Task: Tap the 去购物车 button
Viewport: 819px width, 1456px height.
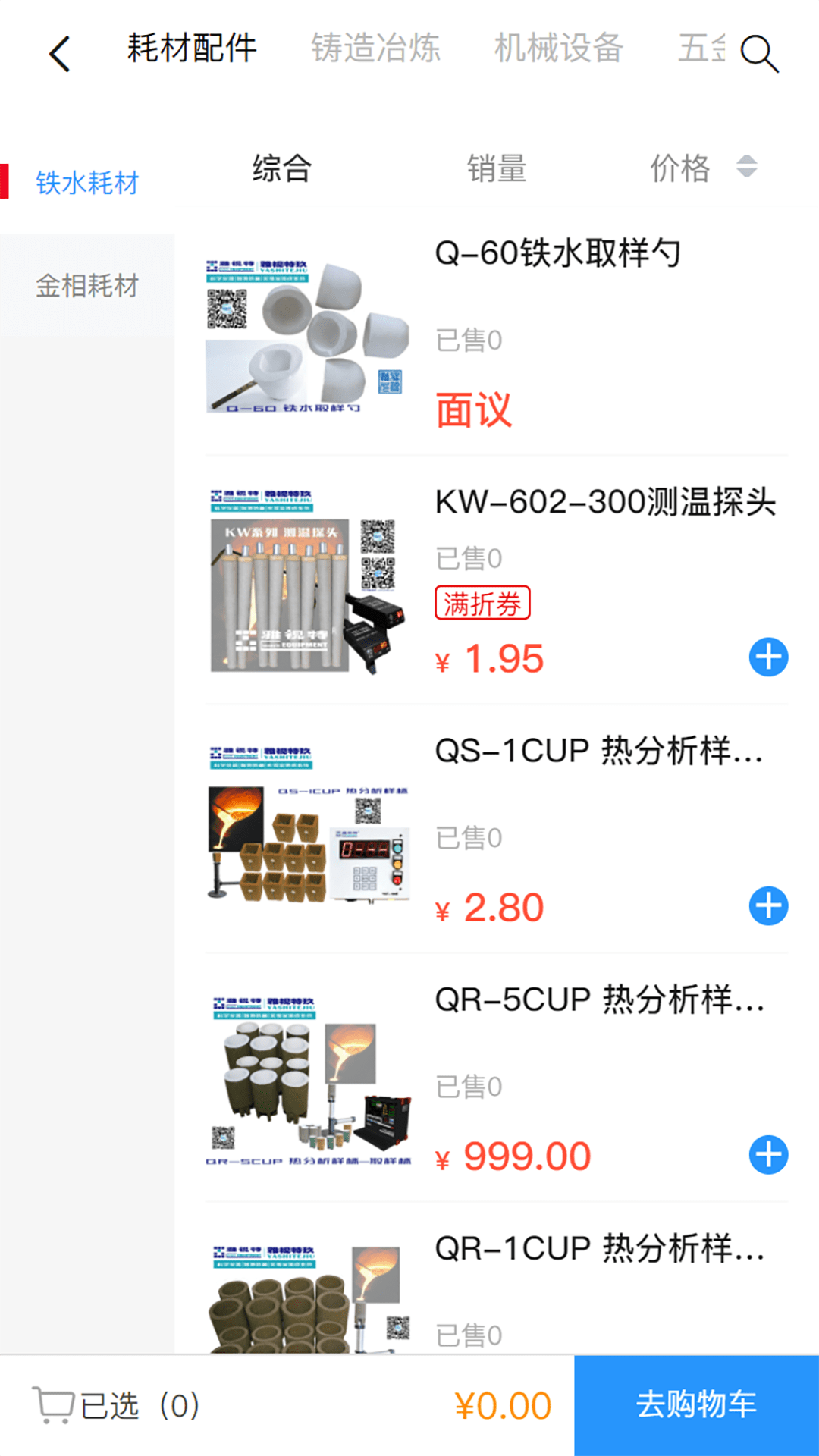Action: coord(696,1405)
